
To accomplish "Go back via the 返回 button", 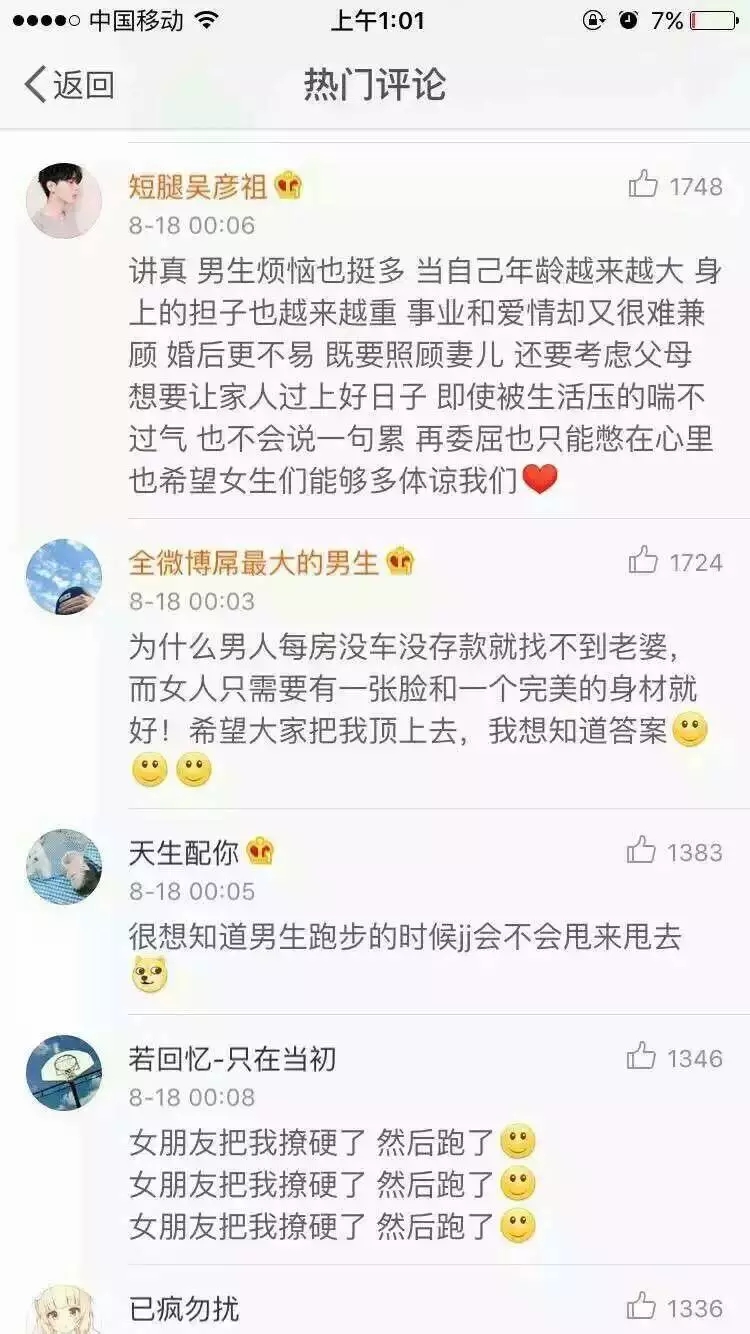I will tap(68, 85).
